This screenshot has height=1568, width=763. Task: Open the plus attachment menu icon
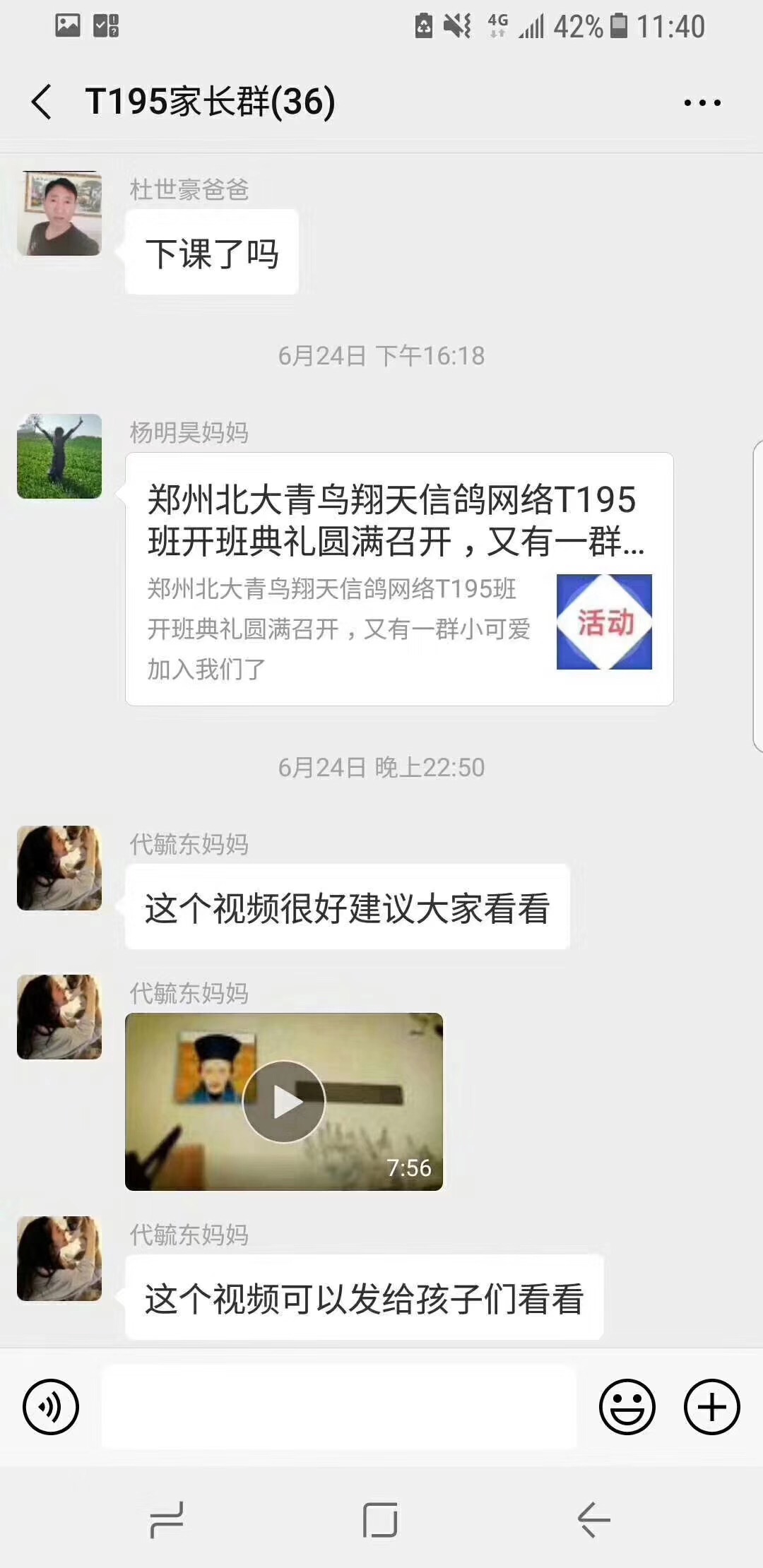[x=711, y=1407]
